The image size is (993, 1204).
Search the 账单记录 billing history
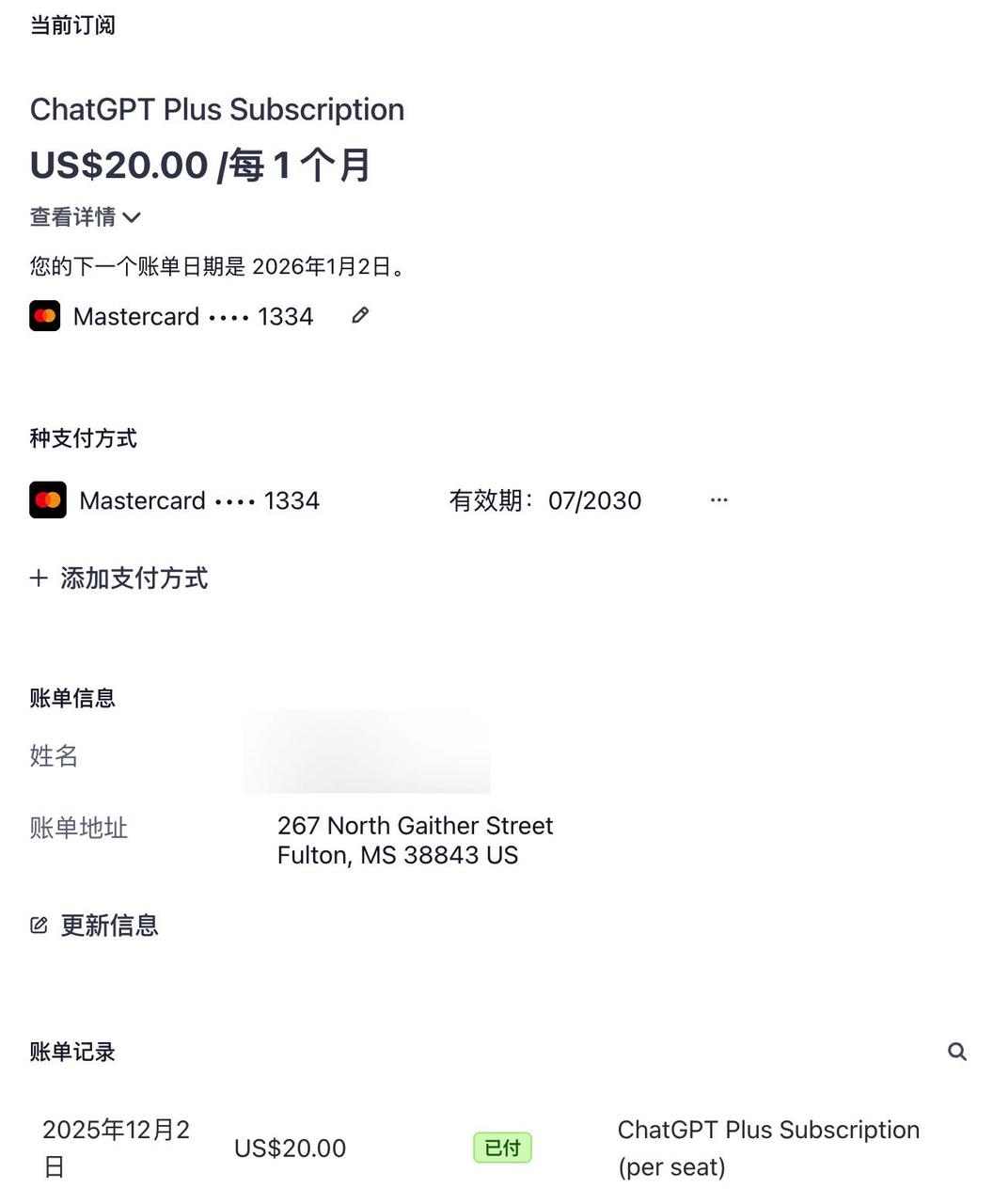(956, 1052)
